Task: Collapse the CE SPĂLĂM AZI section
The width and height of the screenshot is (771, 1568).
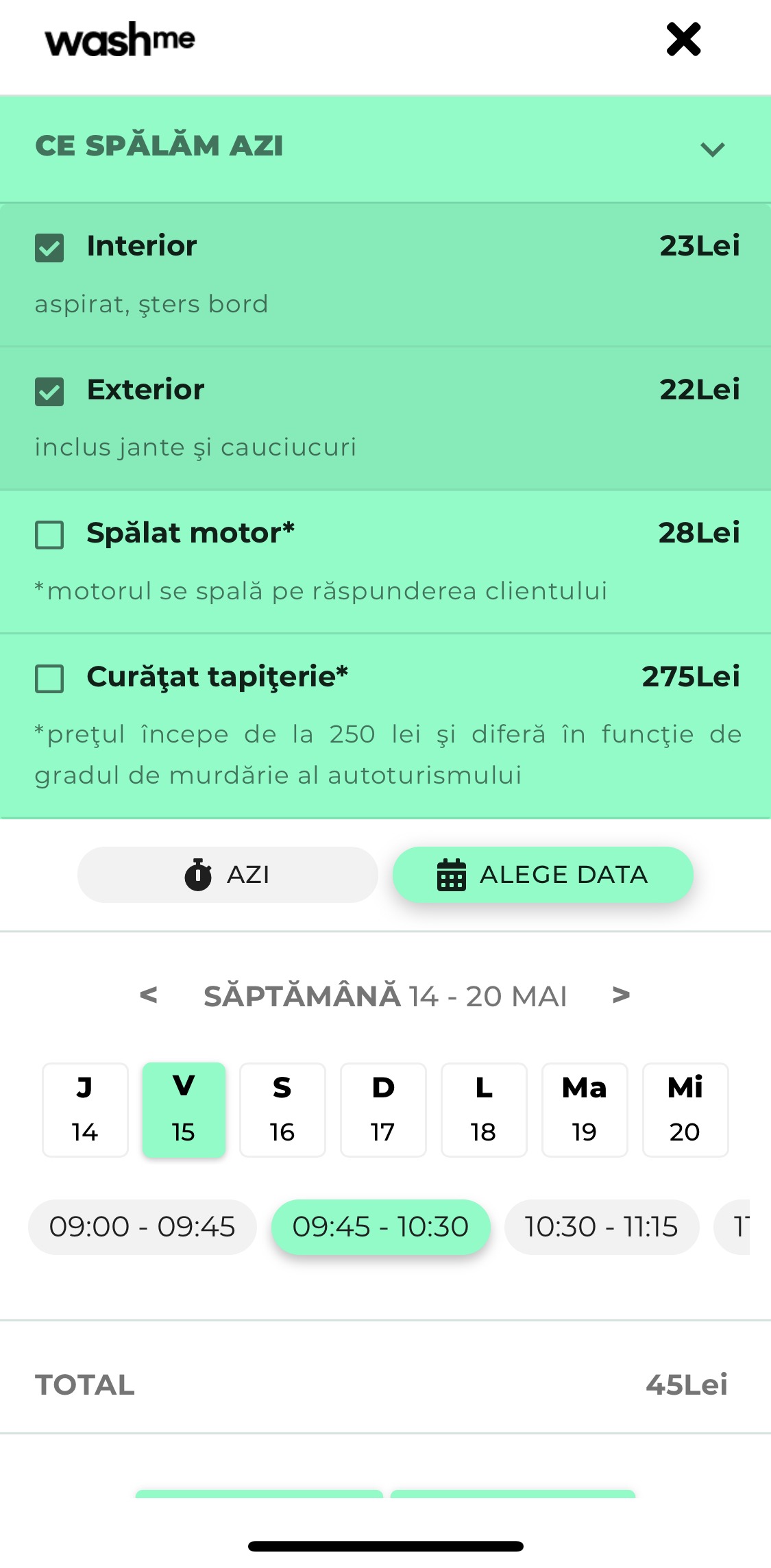Action: click(712, 149)
